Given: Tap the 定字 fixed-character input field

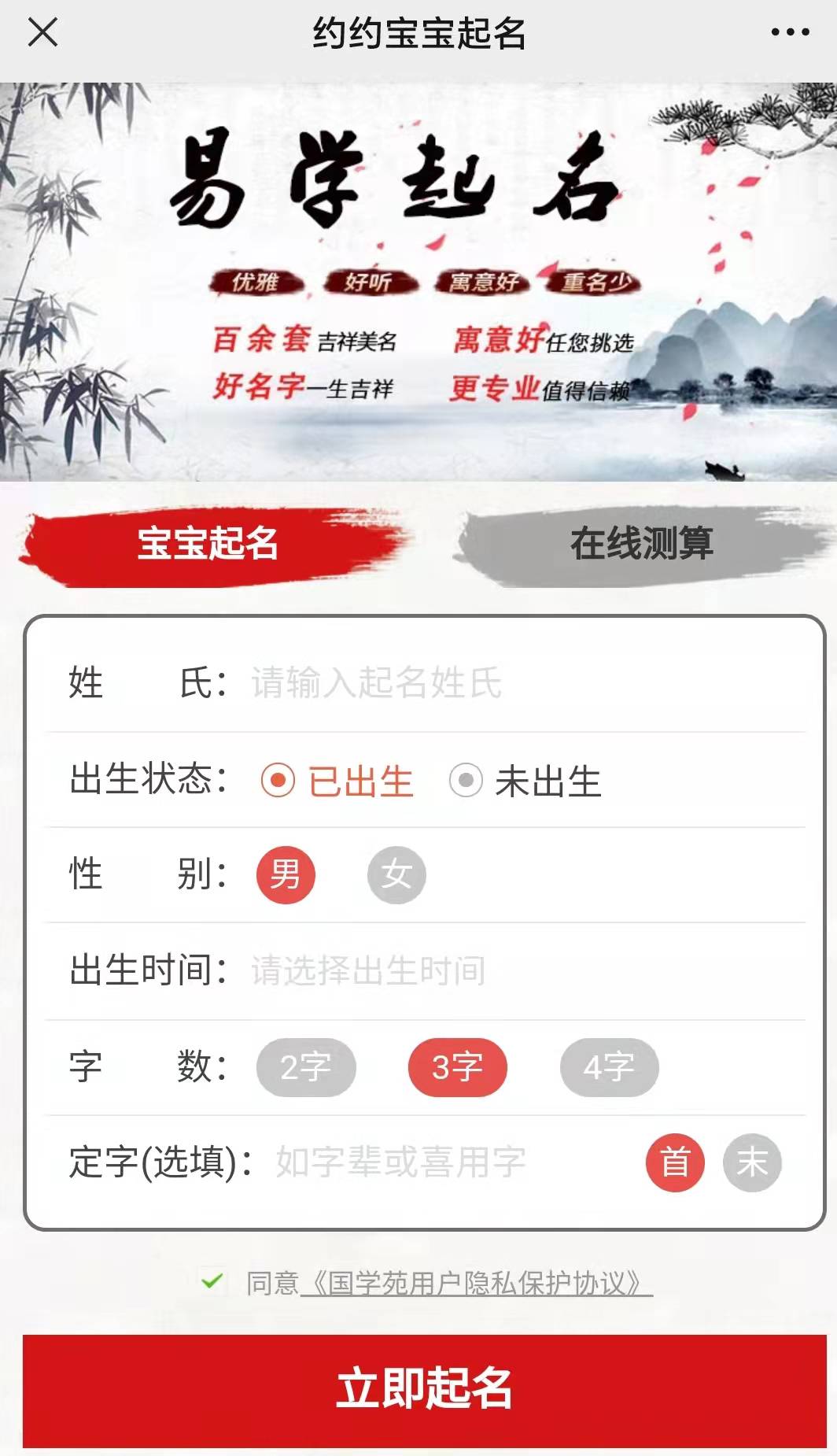Looking at the screenshot, I should pos(448,1162).
